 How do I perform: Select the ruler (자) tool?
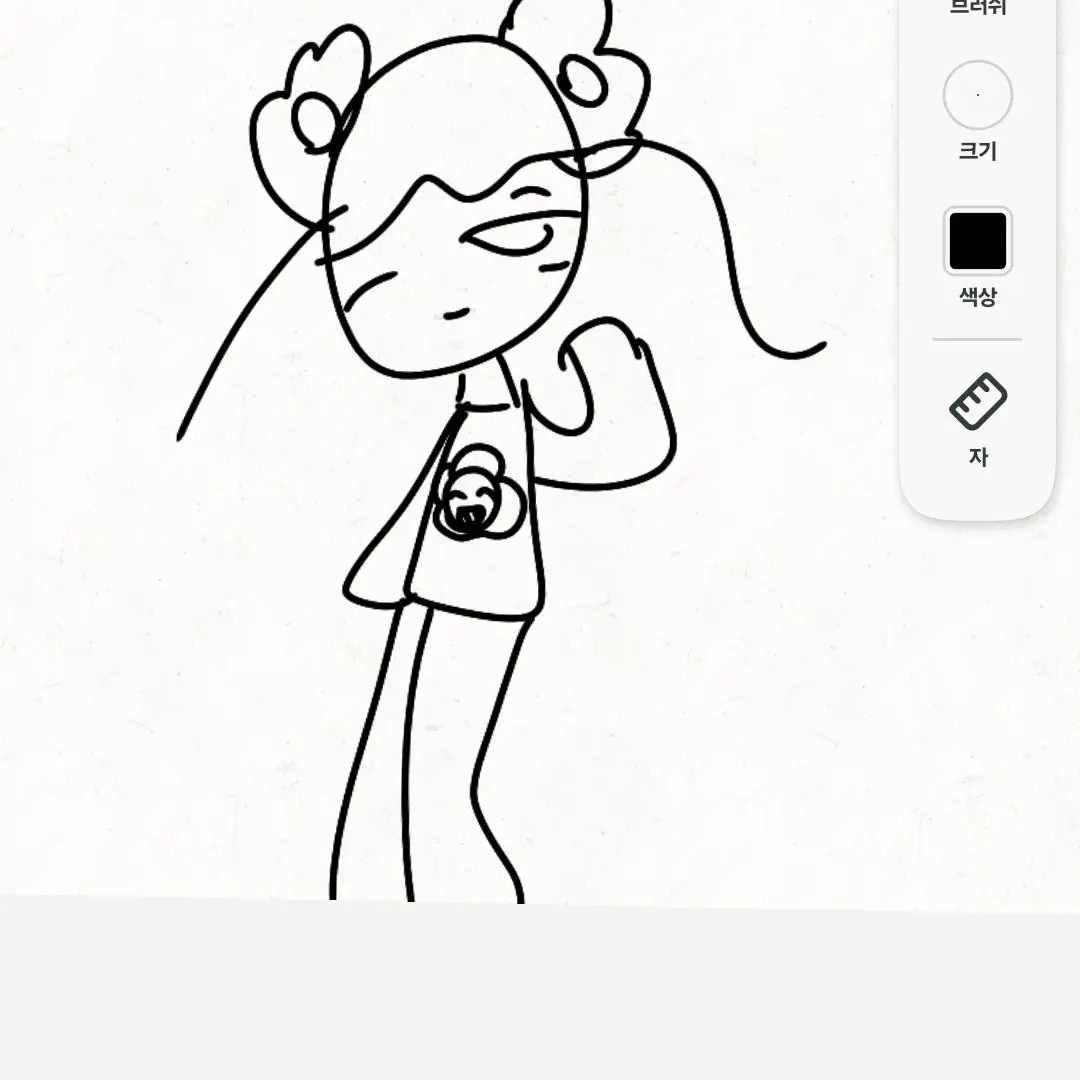click(x=977, y=402)
